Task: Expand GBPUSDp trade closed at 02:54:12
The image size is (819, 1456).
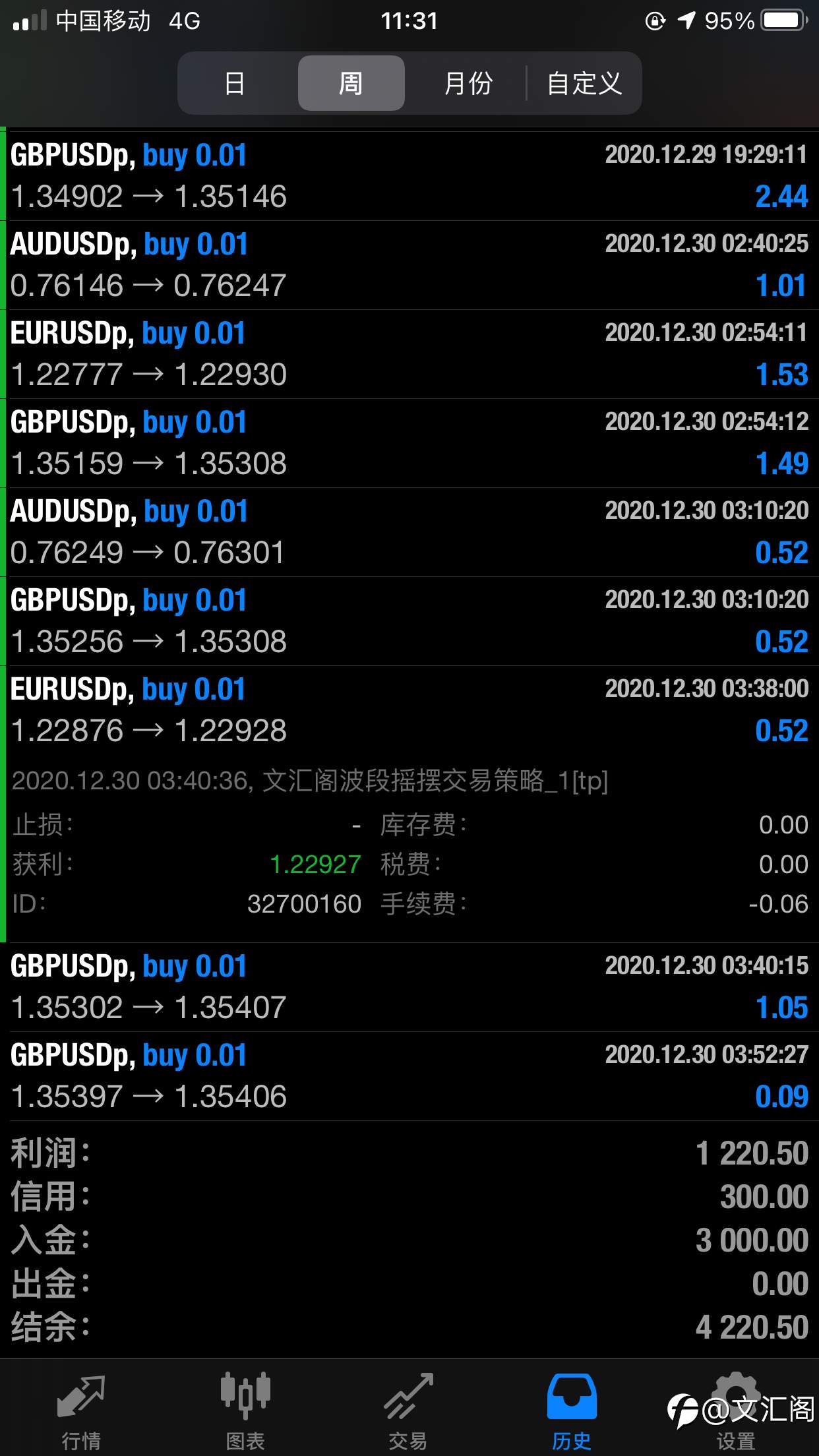Action: [x=409, y=443]
